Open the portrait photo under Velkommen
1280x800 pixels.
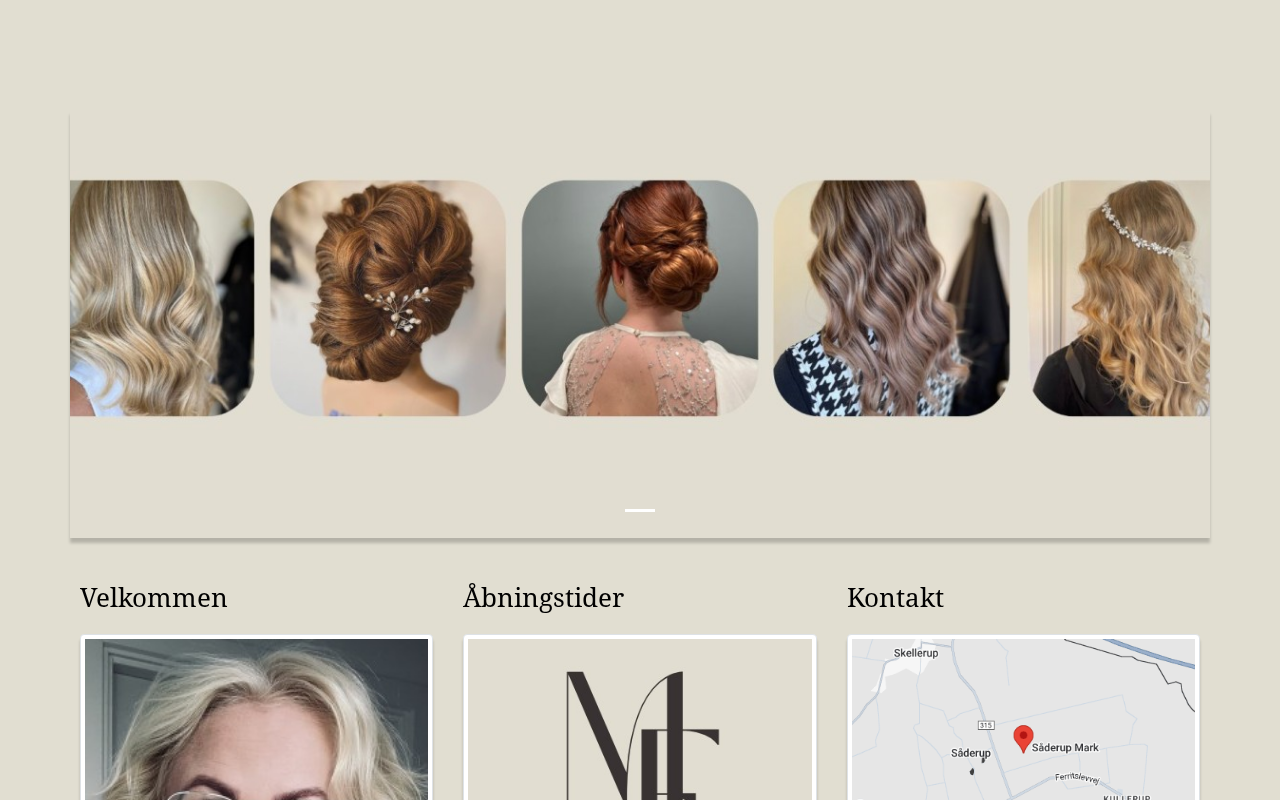[256, 720]
